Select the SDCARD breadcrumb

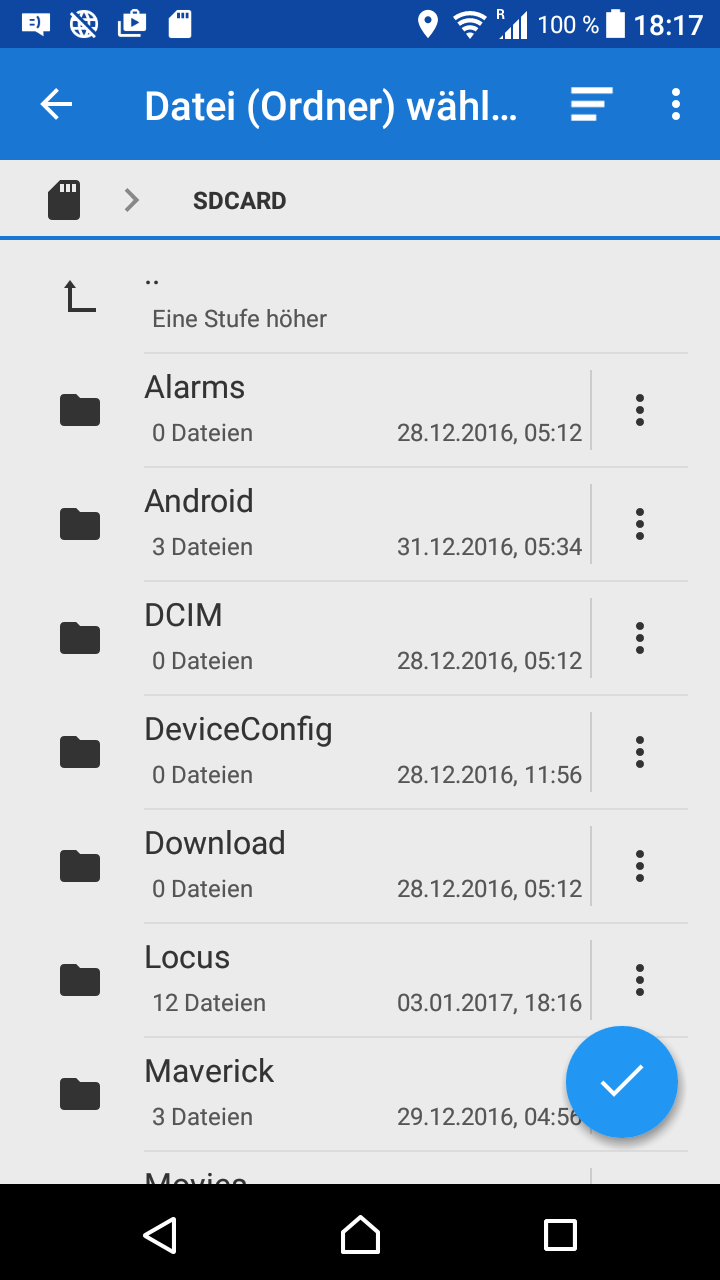pyautogui.click(x=239, y=200)
